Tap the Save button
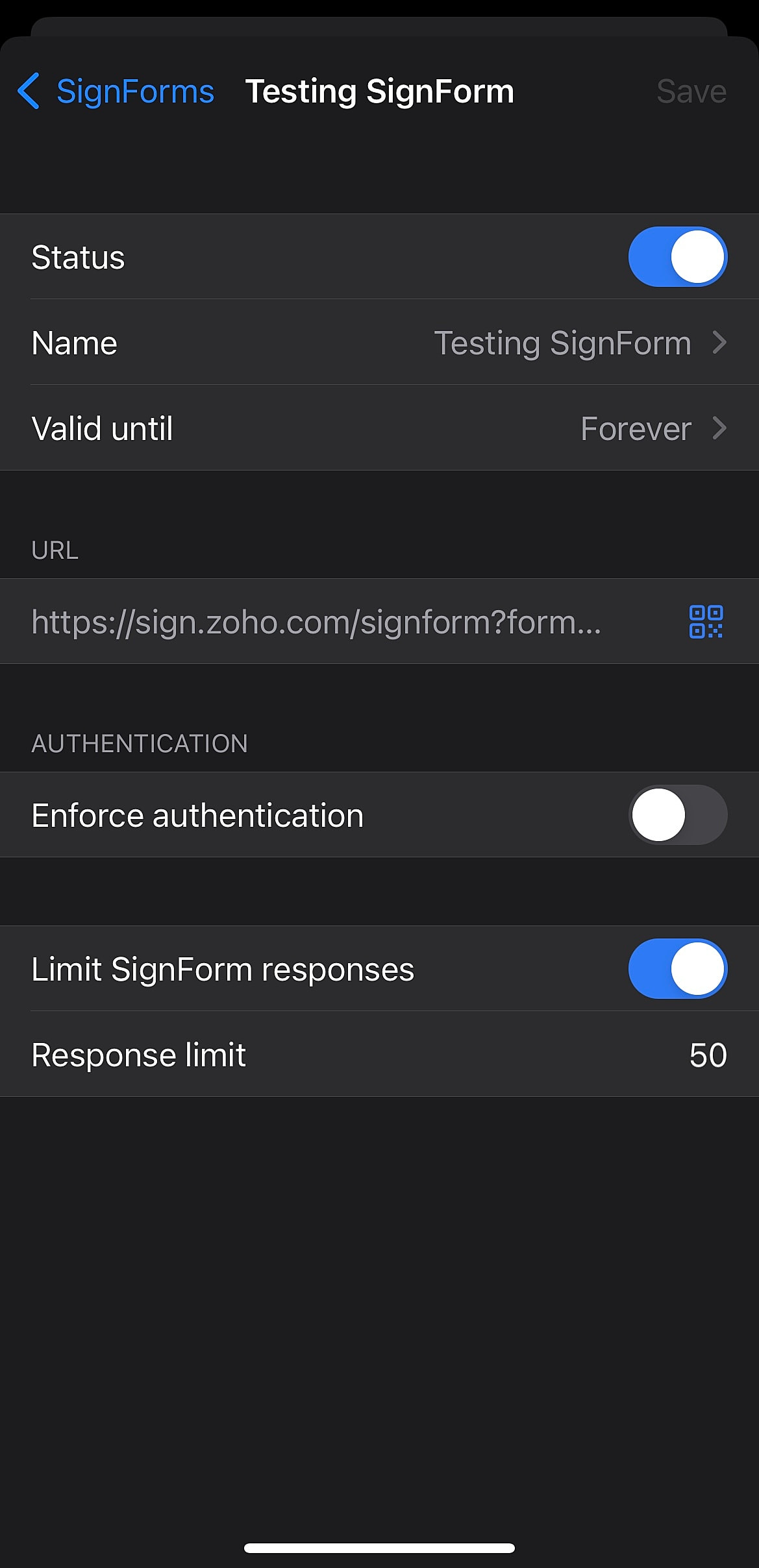This screenshot has height=1568, width=759. point(691,91)
